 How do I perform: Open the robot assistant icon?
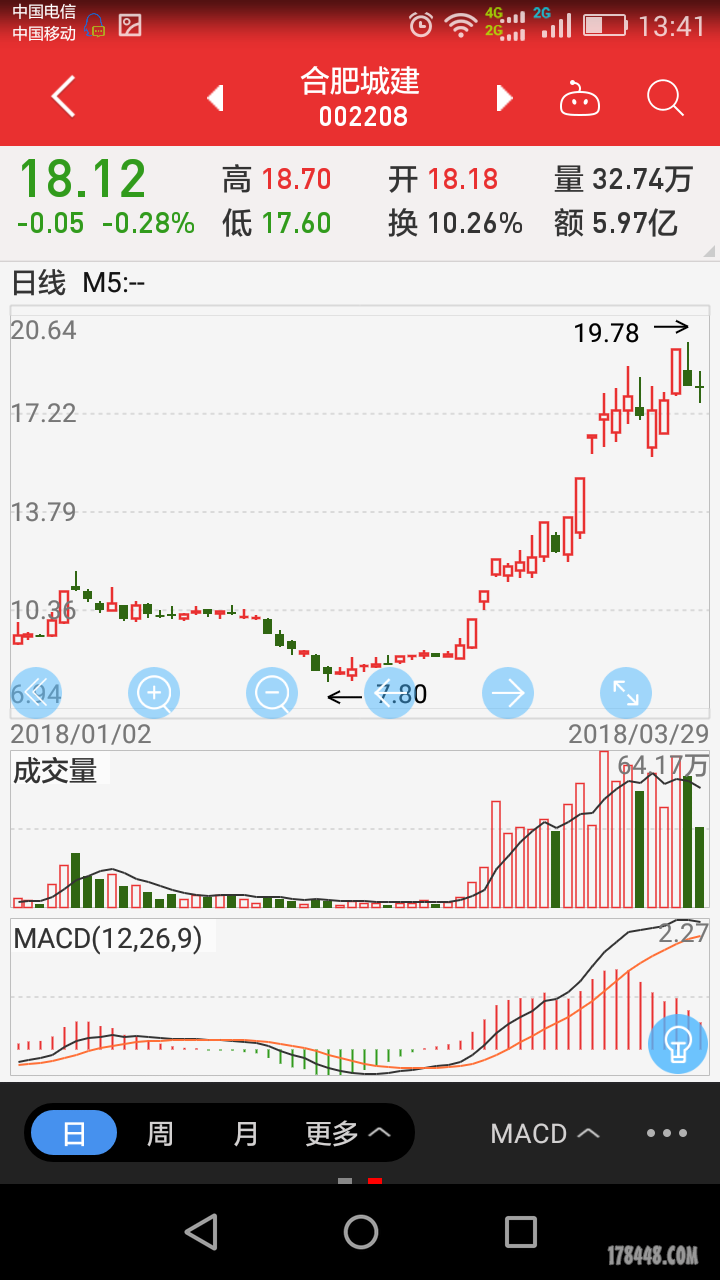point(579,99)
